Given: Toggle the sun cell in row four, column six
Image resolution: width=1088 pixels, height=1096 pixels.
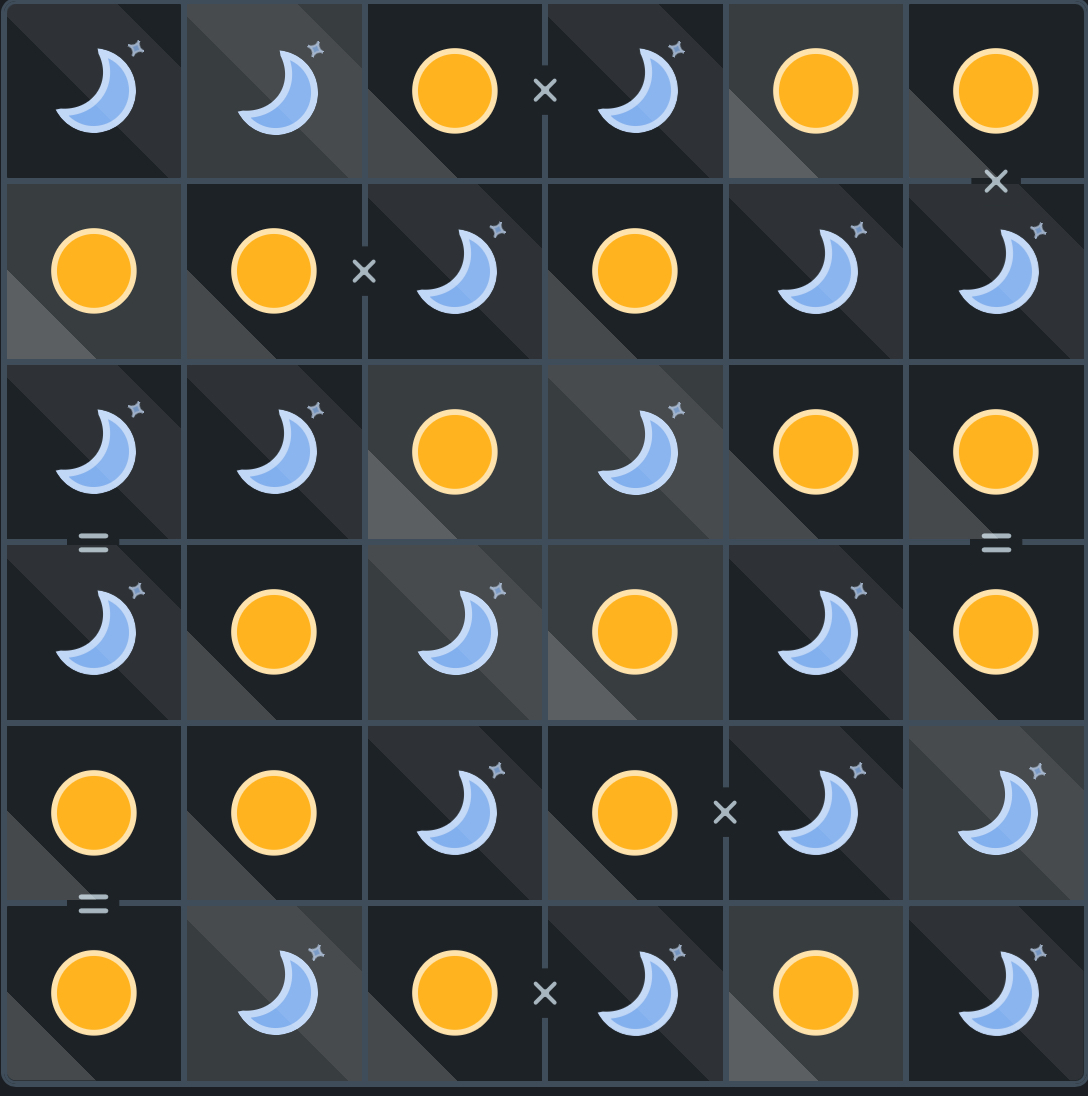Looking at the screenshot, I should pos(996,632).
